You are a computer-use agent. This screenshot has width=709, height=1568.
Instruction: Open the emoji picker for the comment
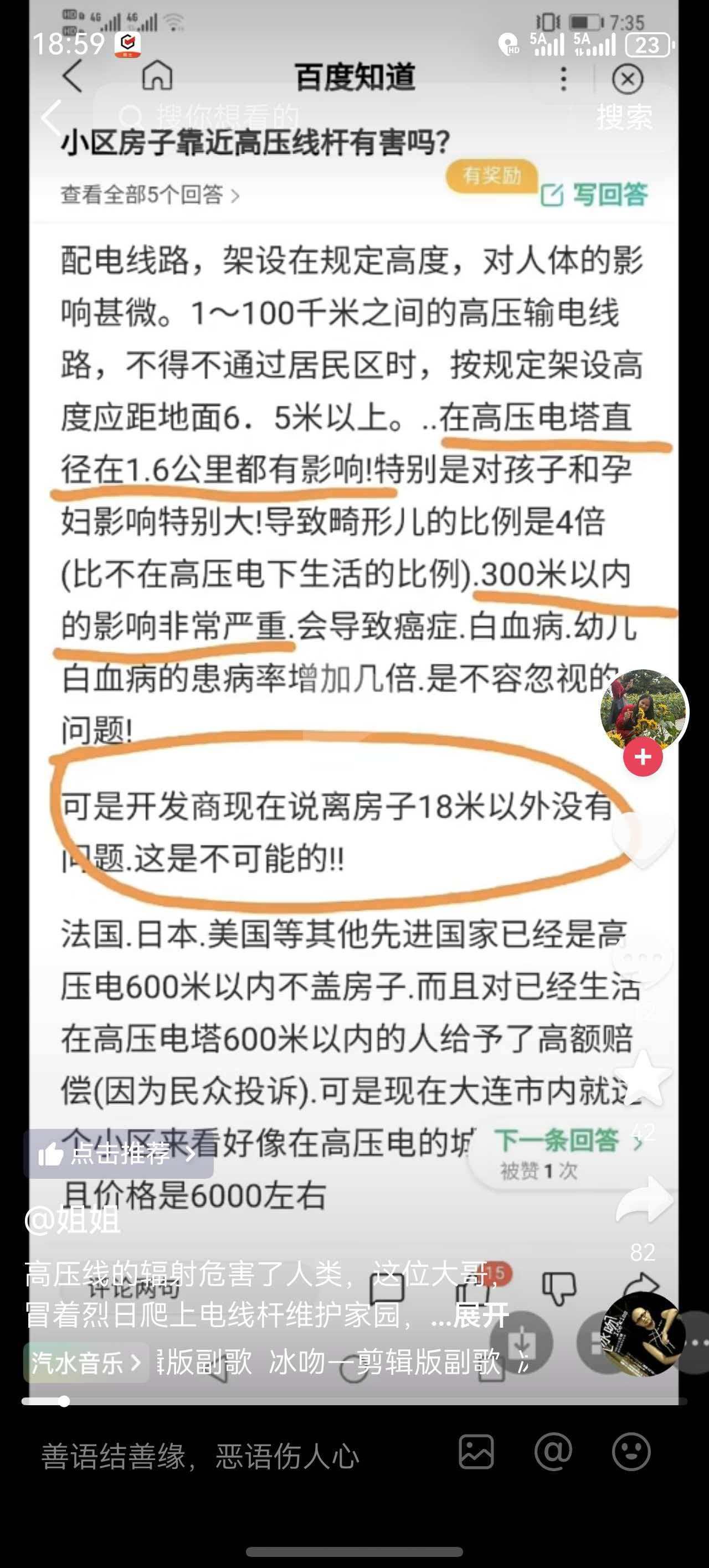click(631, 1452)
